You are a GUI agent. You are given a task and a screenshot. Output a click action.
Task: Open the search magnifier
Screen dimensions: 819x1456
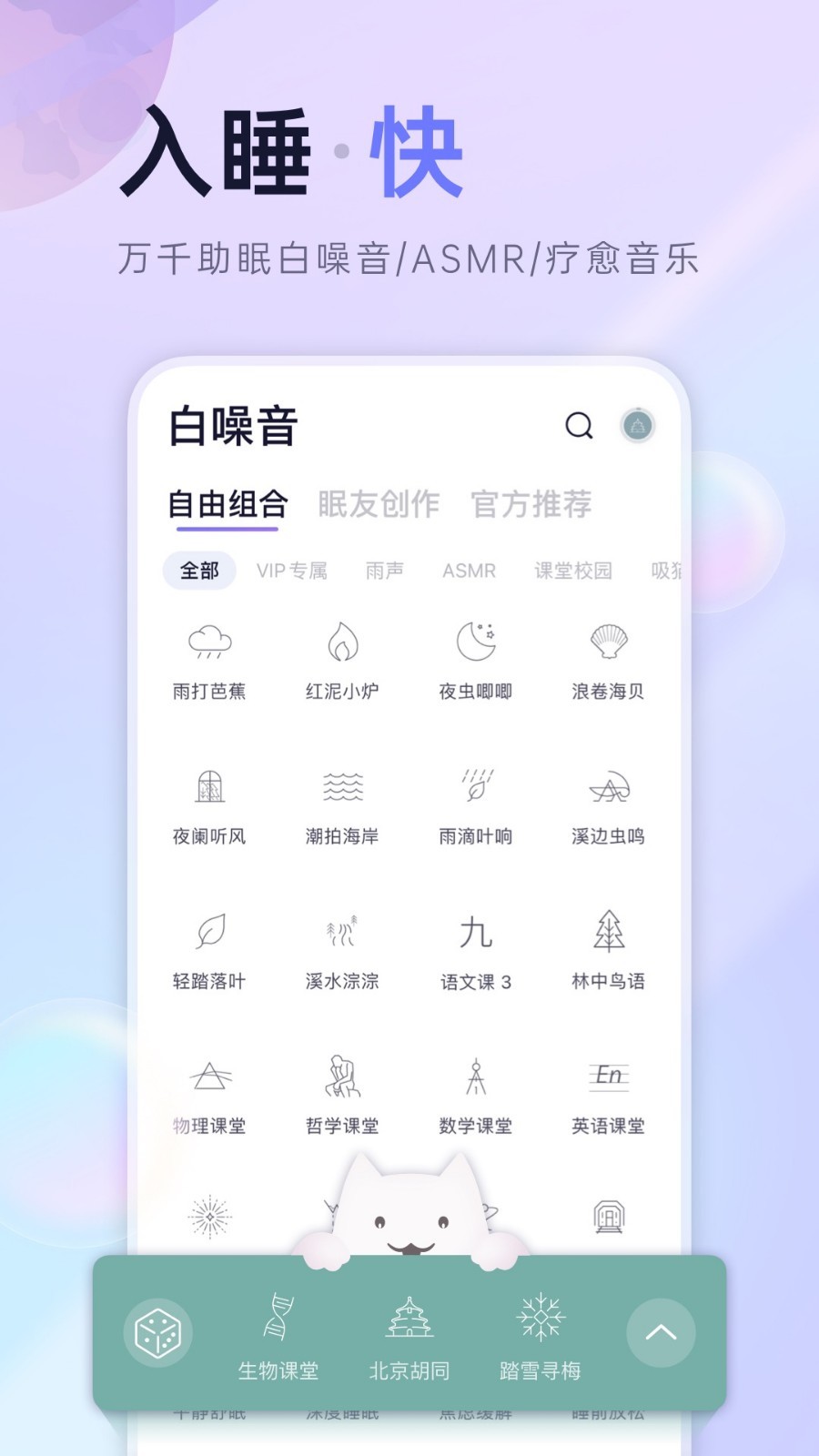coord(579,425)
